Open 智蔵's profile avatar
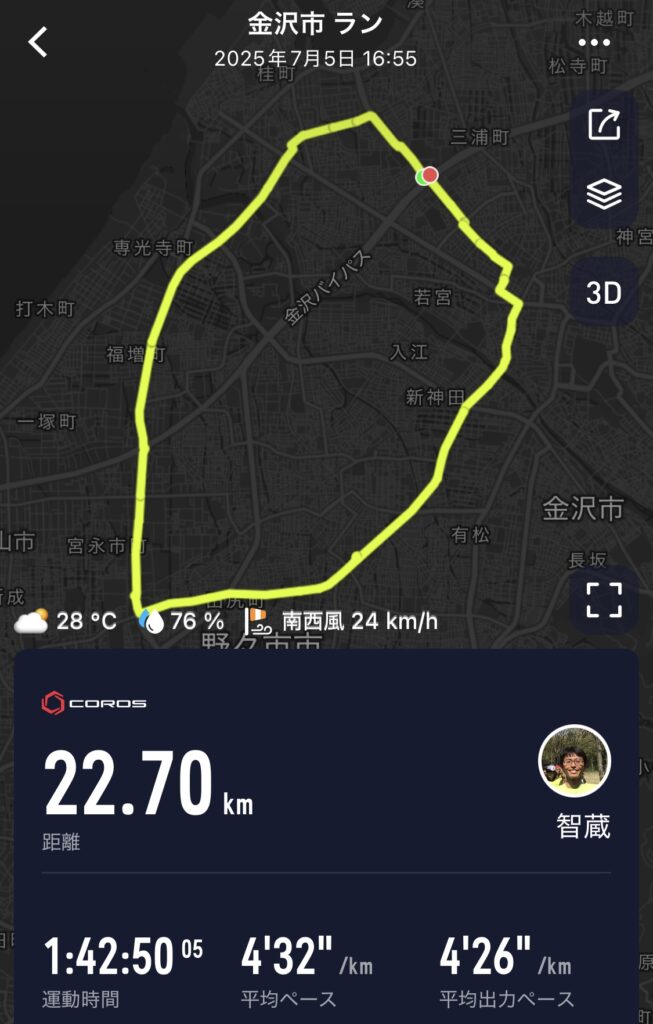 (574, 761)
